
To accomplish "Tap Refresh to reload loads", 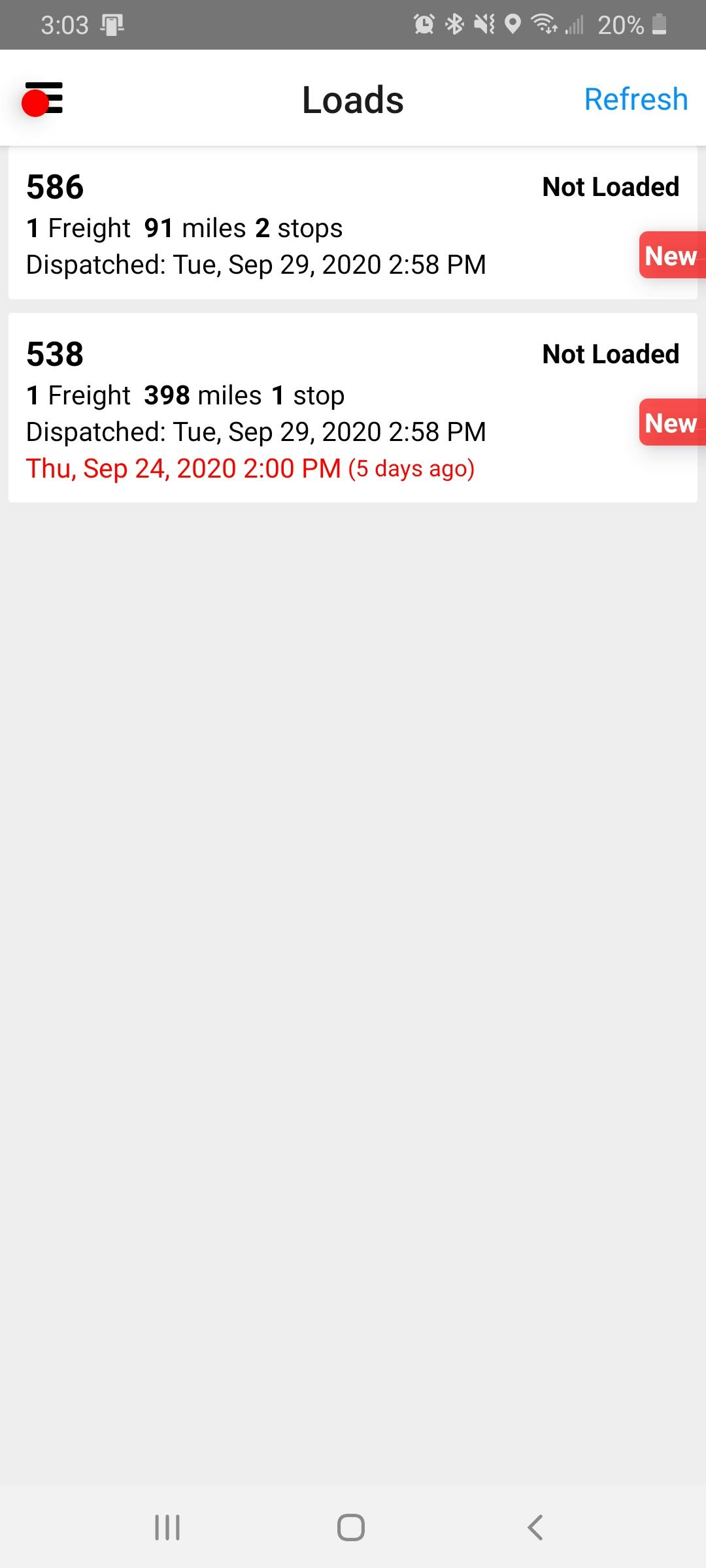I will point(635,99).
